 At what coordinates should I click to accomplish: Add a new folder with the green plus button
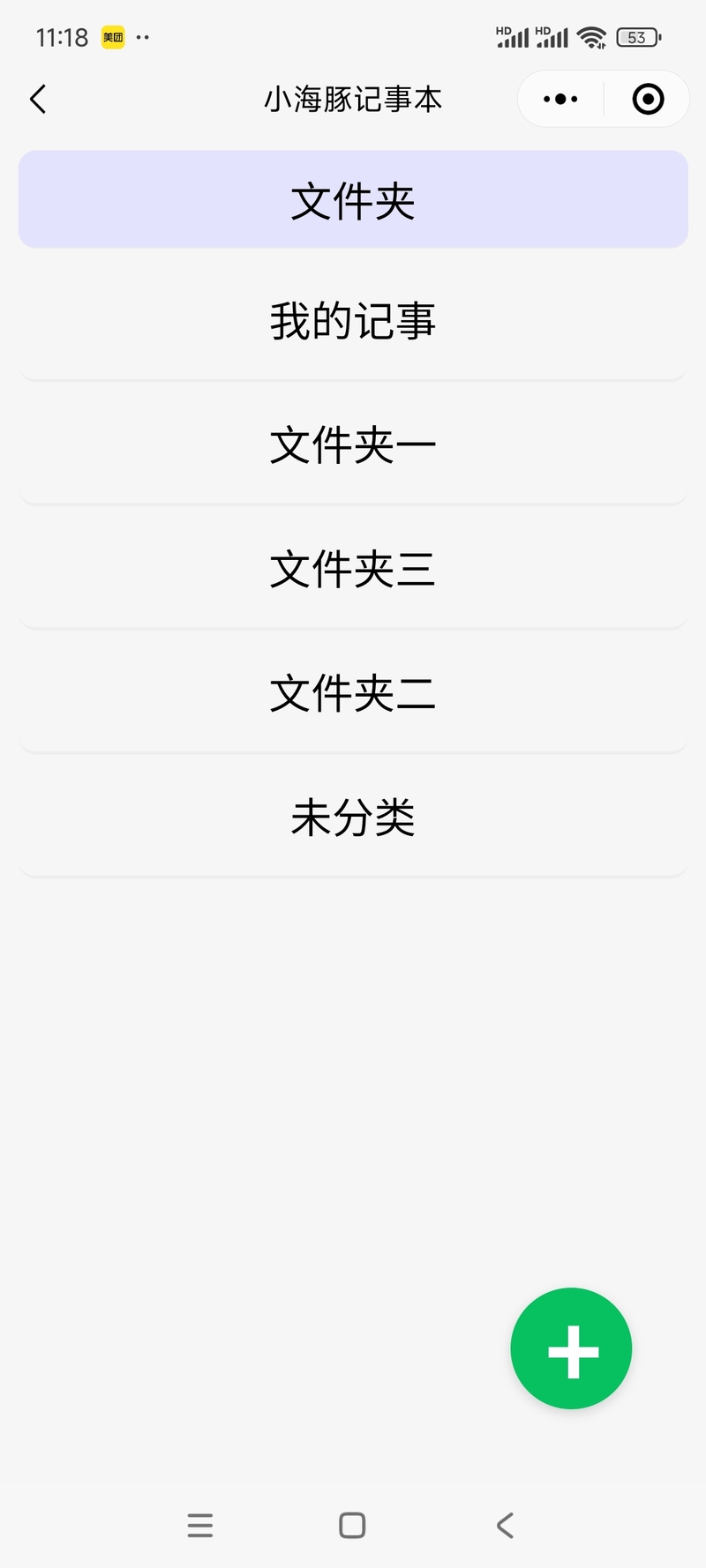pos(571,1349)
